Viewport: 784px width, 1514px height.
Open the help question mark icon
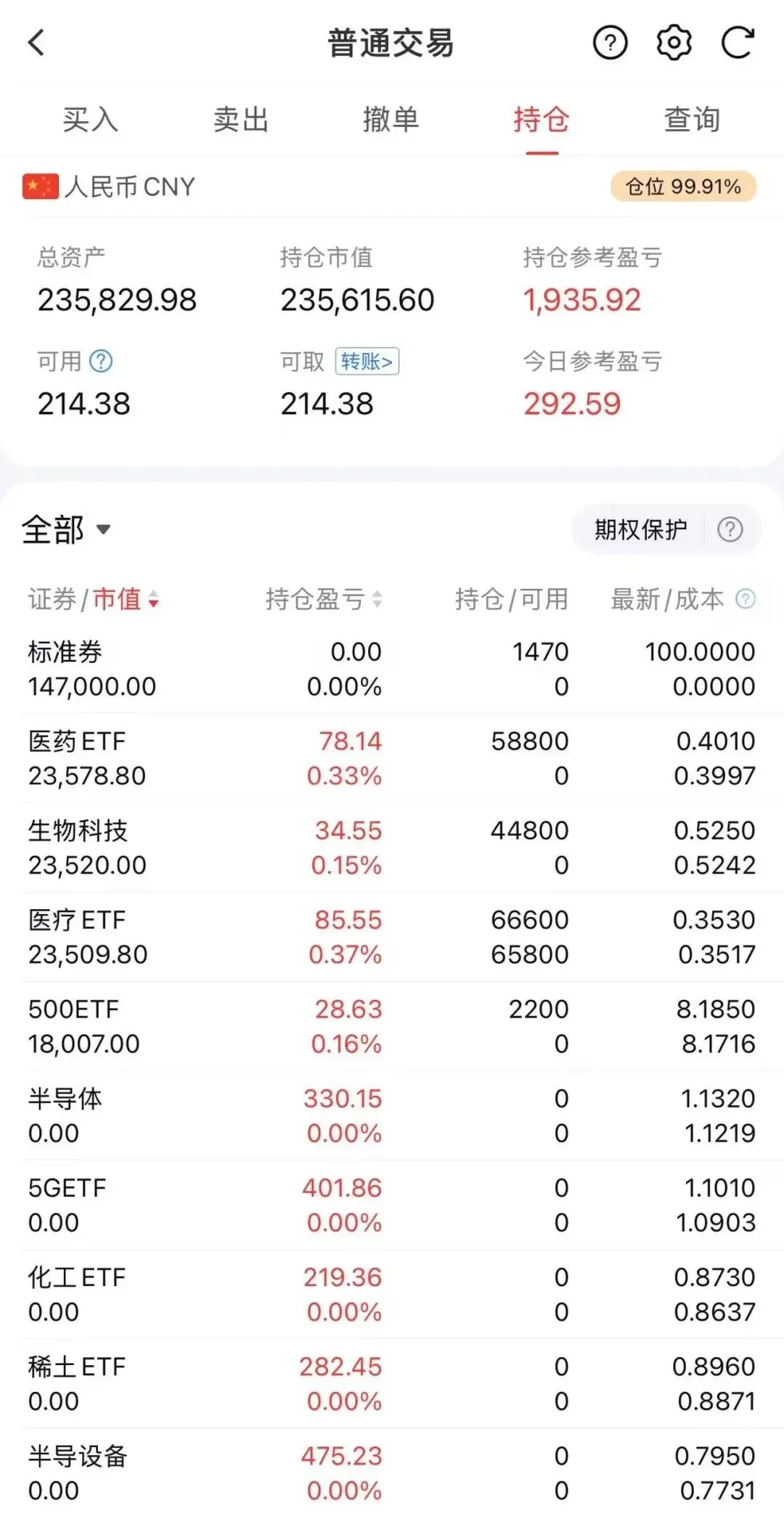point(610,43)
